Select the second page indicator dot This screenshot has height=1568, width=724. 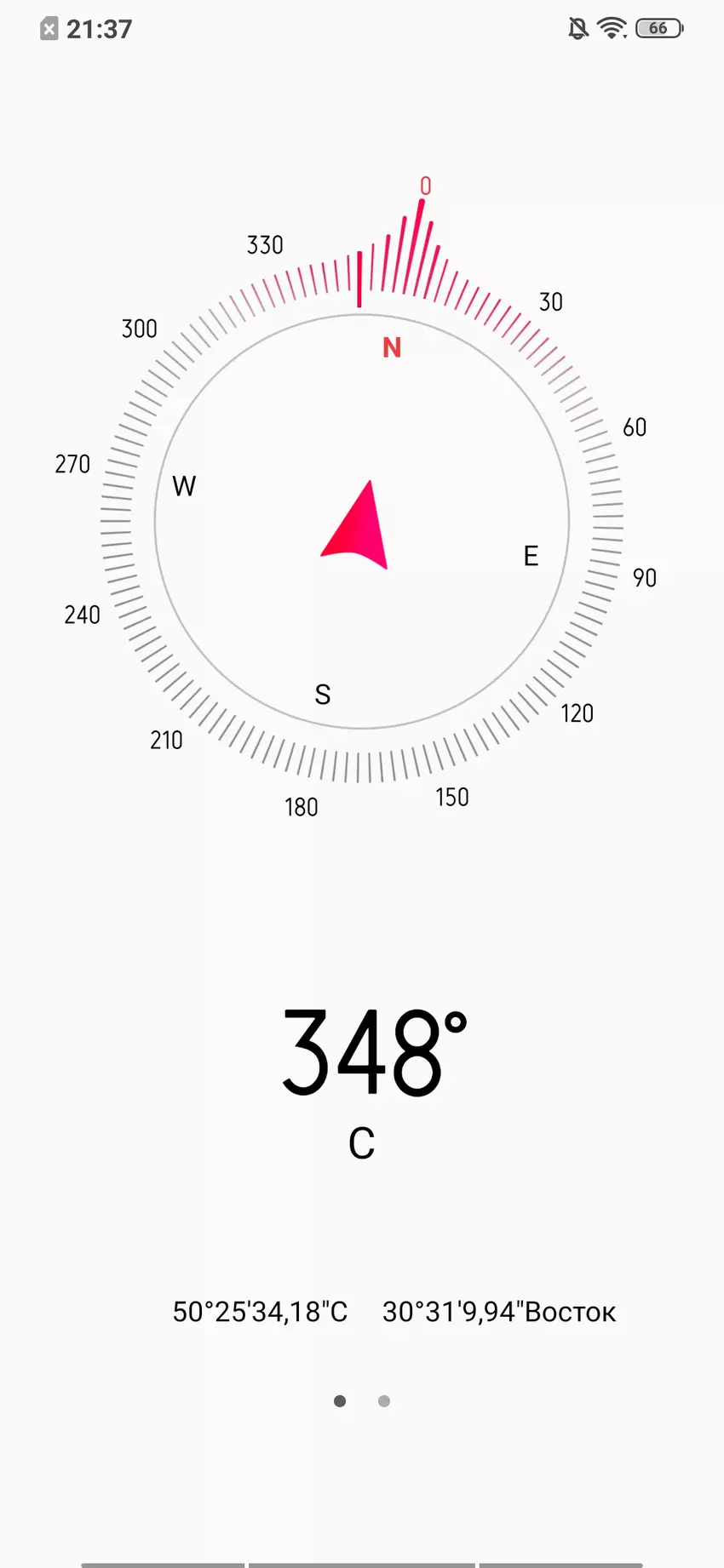pos(383,1400)
